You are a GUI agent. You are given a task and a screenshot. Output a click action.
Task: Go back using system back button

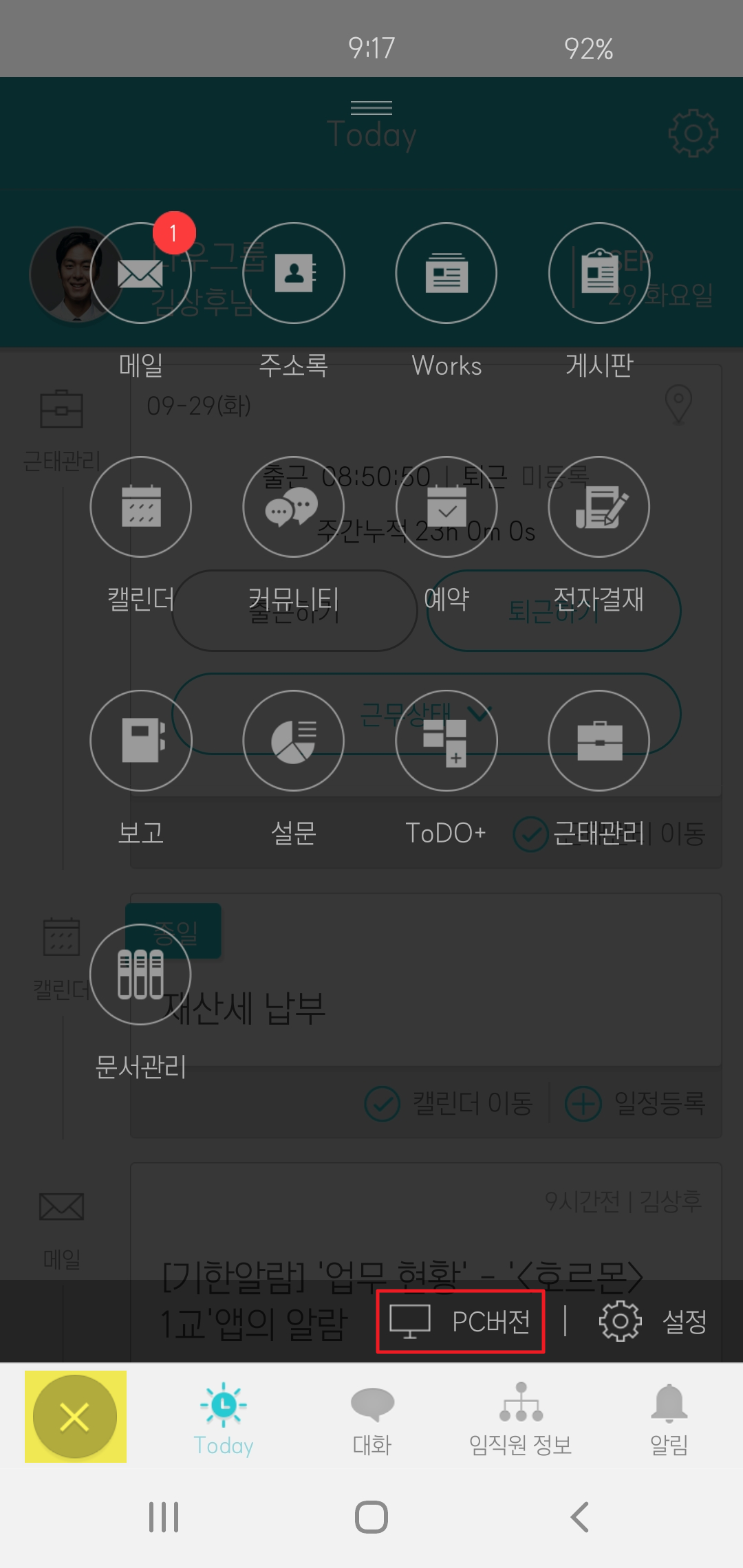(x=579, y=1517)
